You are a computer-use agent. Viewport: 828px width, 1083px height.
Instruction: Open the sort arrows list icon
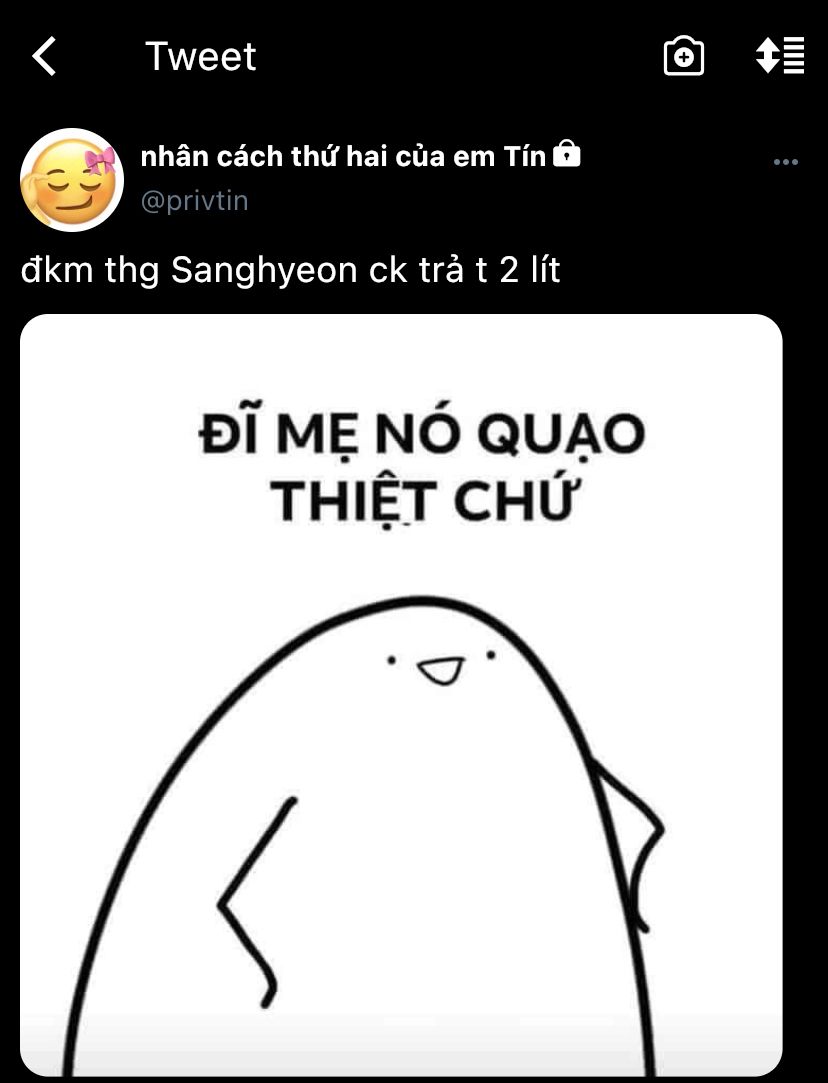click(x=780, y=56)
